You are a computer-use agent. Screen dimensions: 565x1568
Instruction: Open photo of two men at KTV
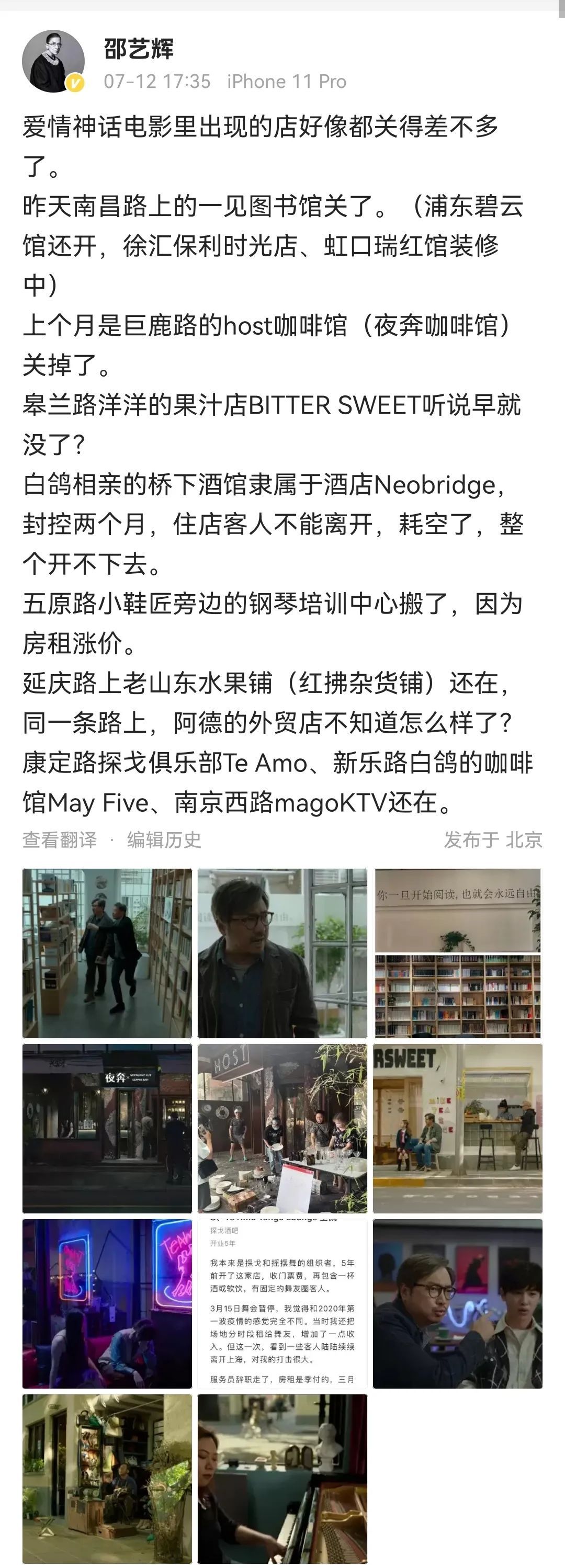click(x=457, y=1304)
